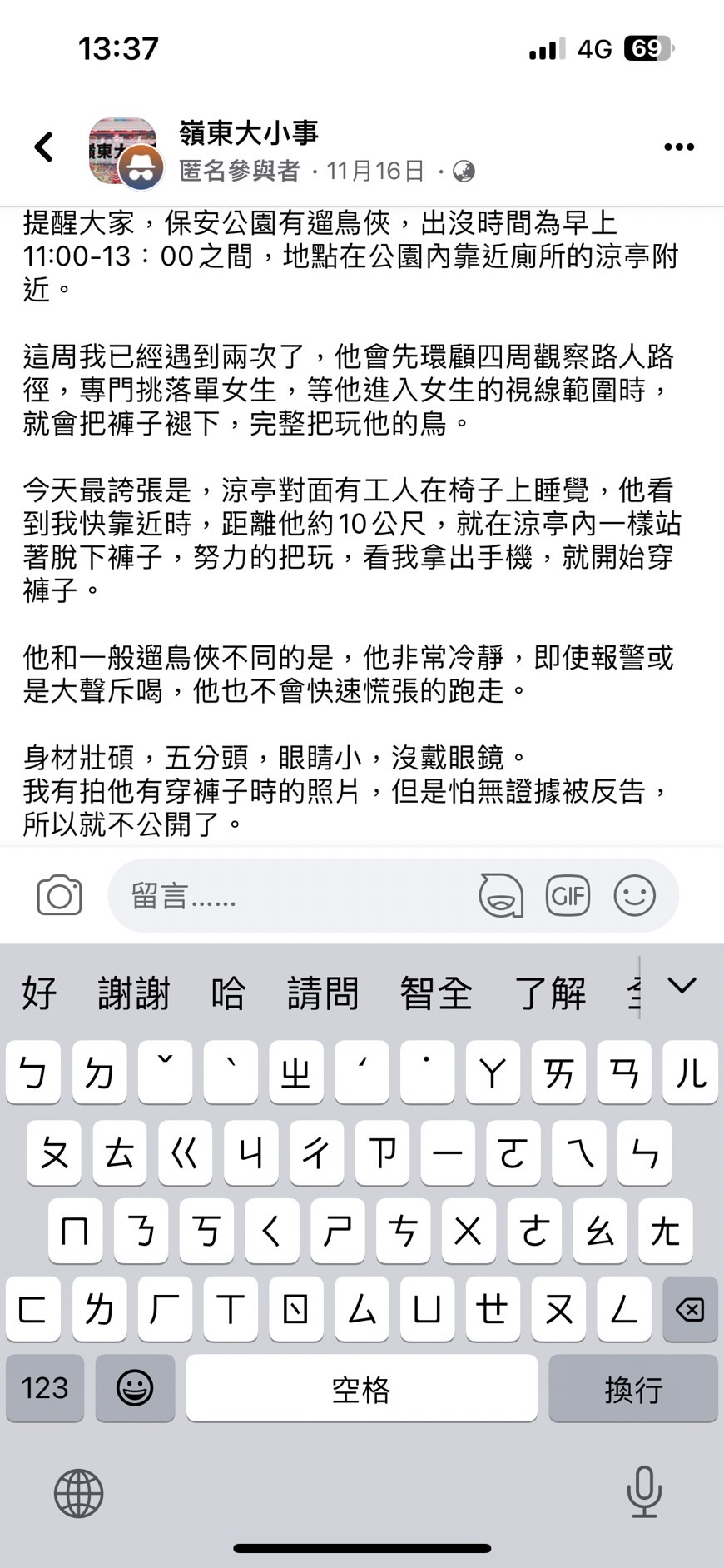The image size is (724, 1568).
Task: Select the suggestion 請問
Action: (x=323, y=993)
